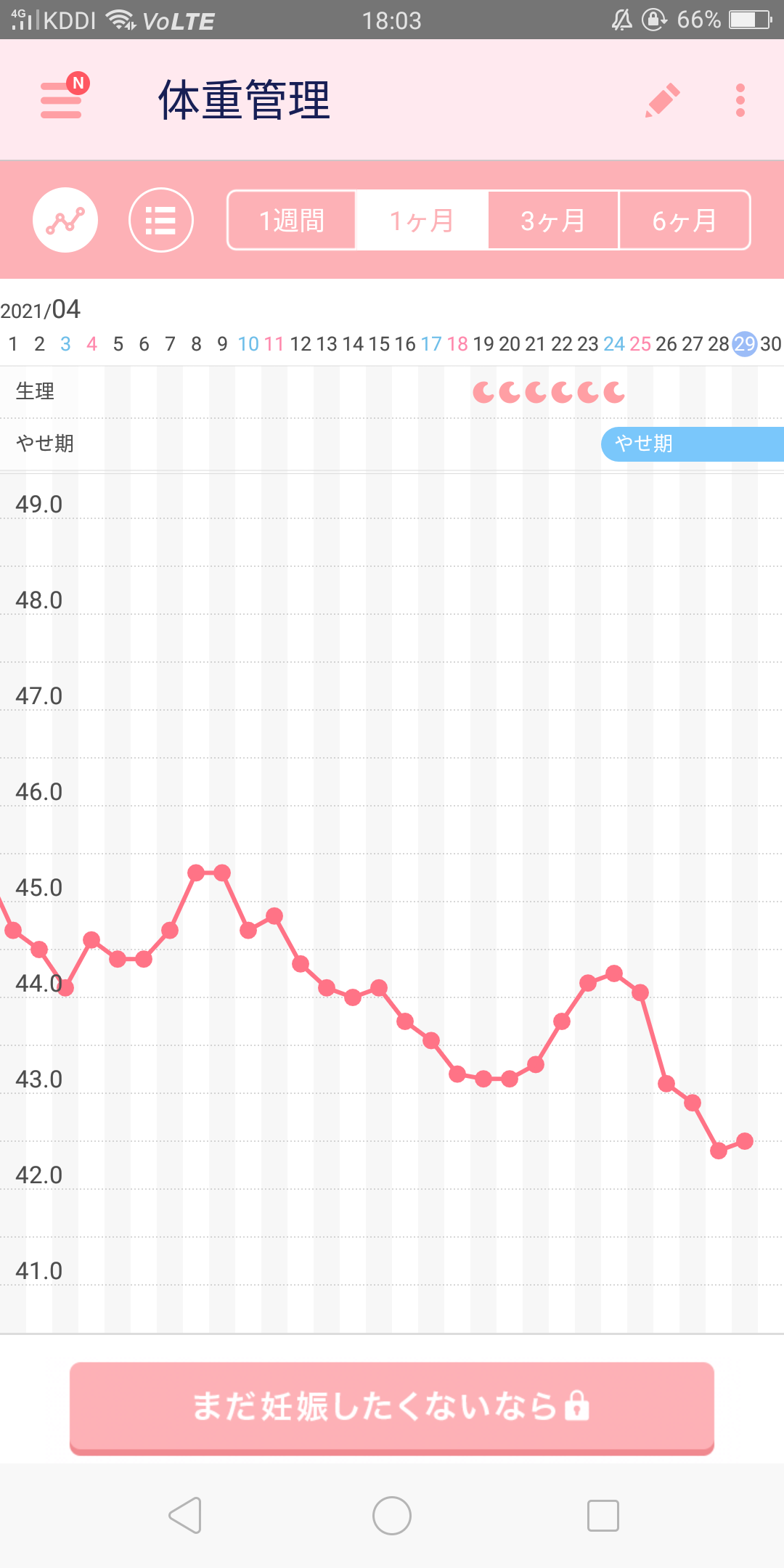Switch to the list view
Image resolution: width=784 pixels, height=1568 pixels.
(x=161, y=220)
